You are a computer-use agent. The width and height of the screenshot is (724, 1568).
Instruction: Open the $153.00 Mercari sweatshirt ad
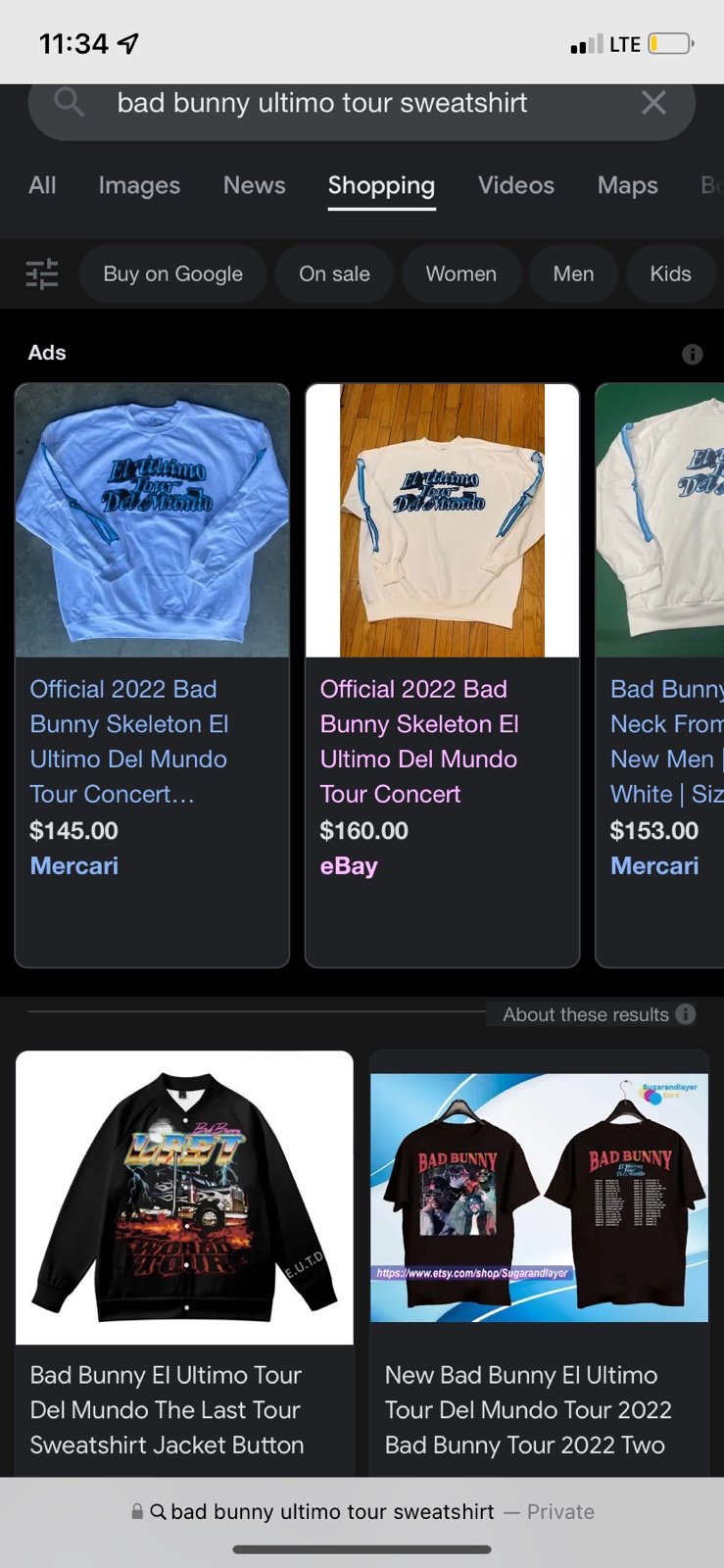coord(659,675)
